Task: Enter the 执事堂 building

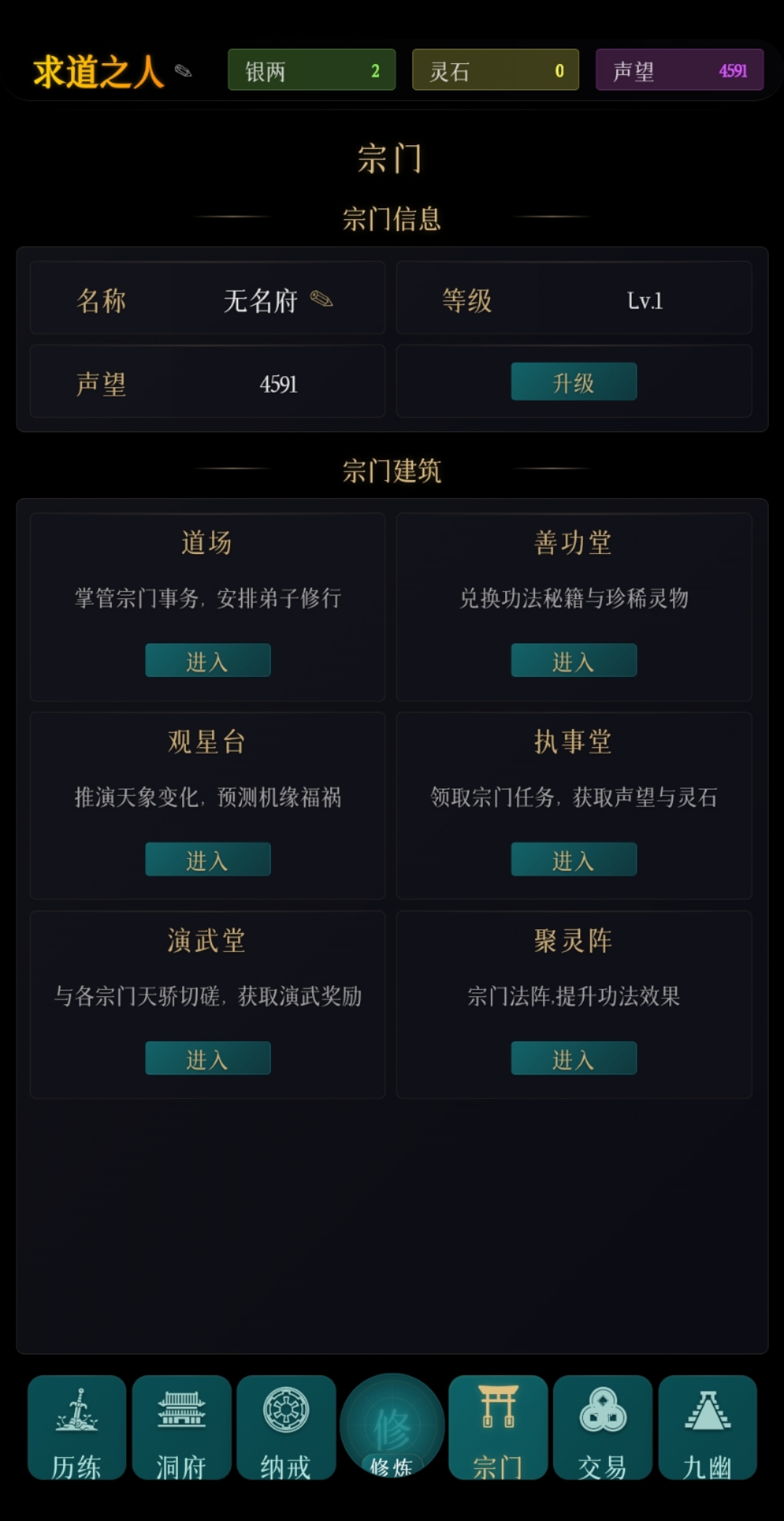Action: pos(573,860)
